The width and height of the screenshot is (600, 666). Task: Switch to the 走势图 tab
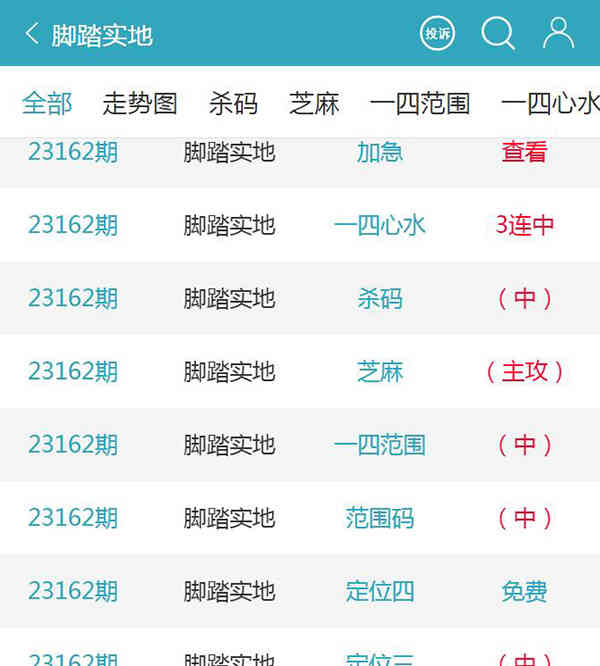point(140,103)
